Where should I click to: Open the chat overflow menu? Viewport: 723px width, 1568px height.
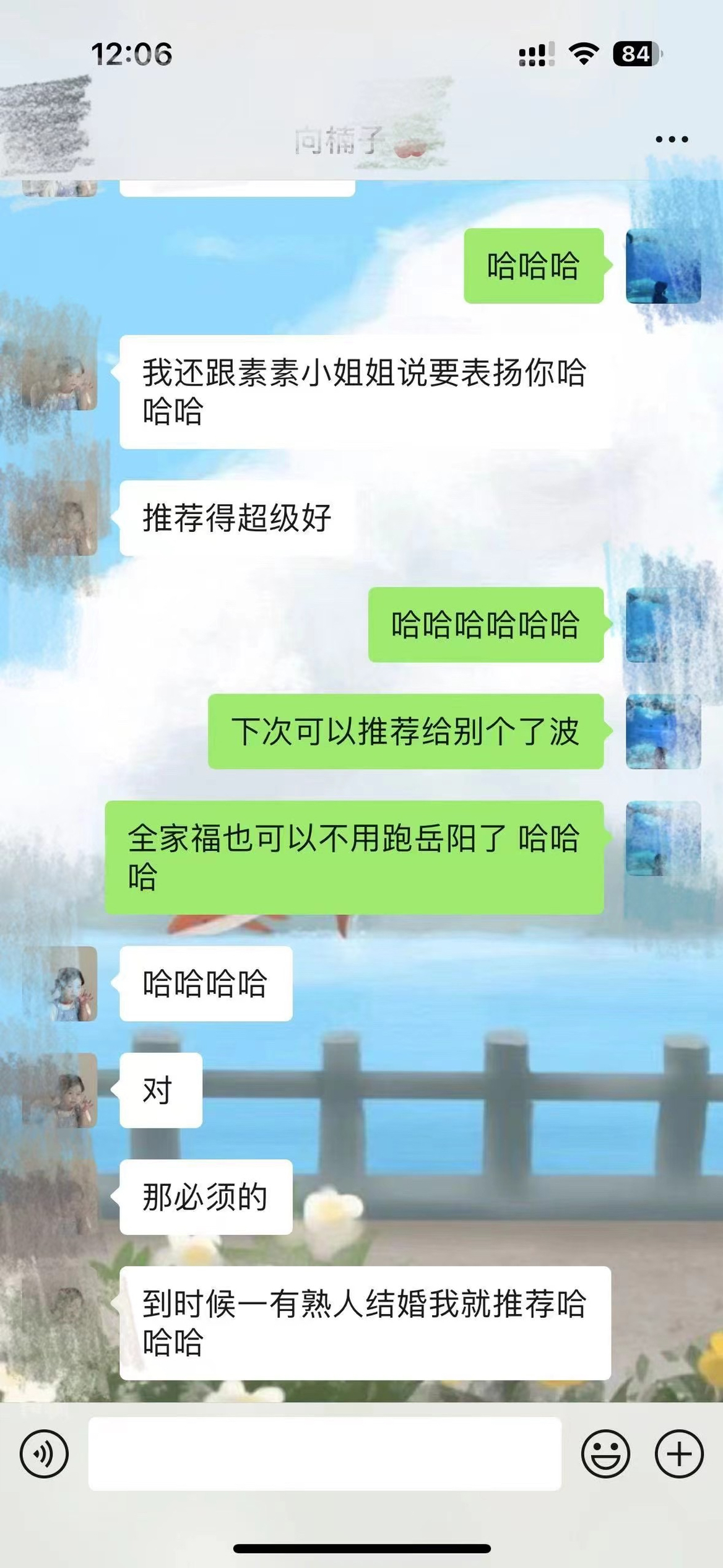point(671,139)
